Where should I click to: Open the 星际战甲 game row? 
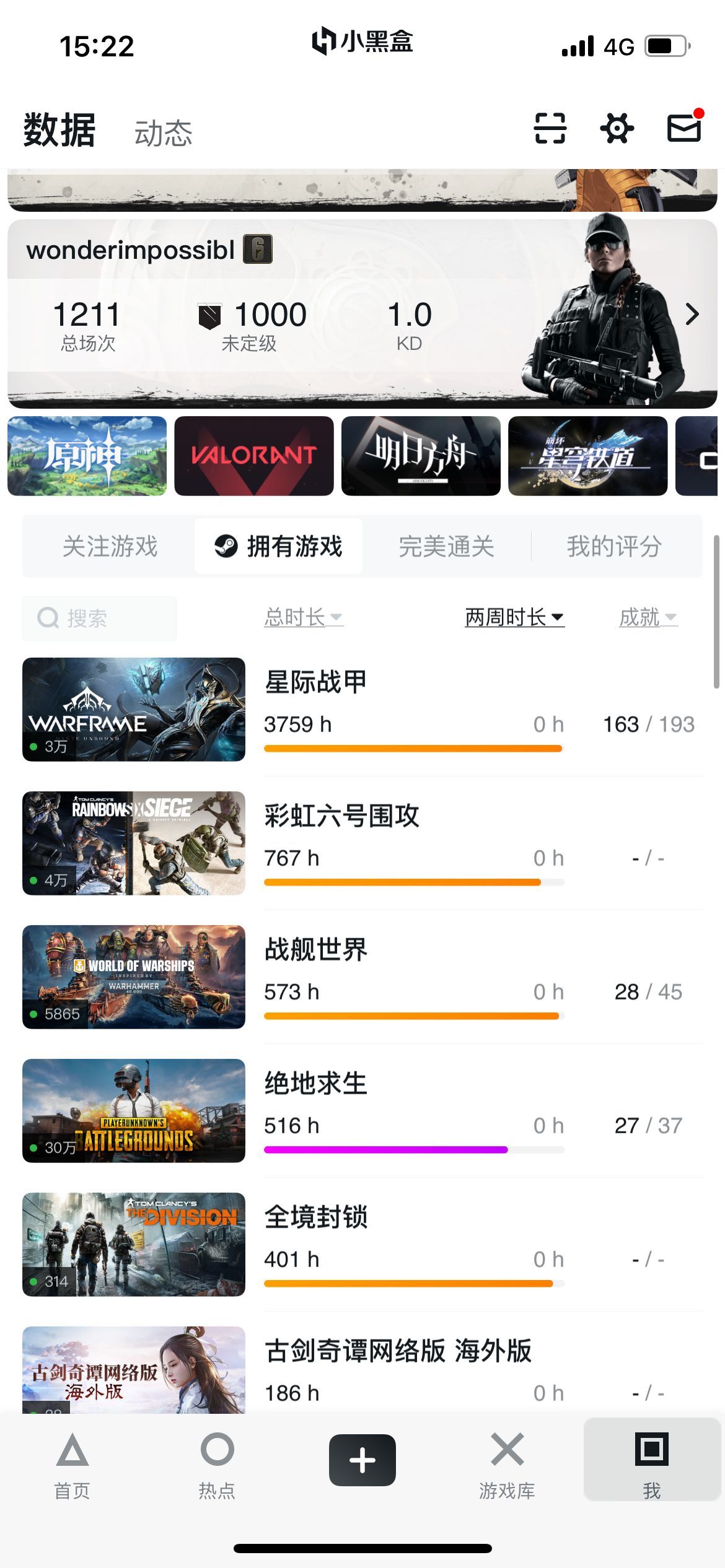362,709
